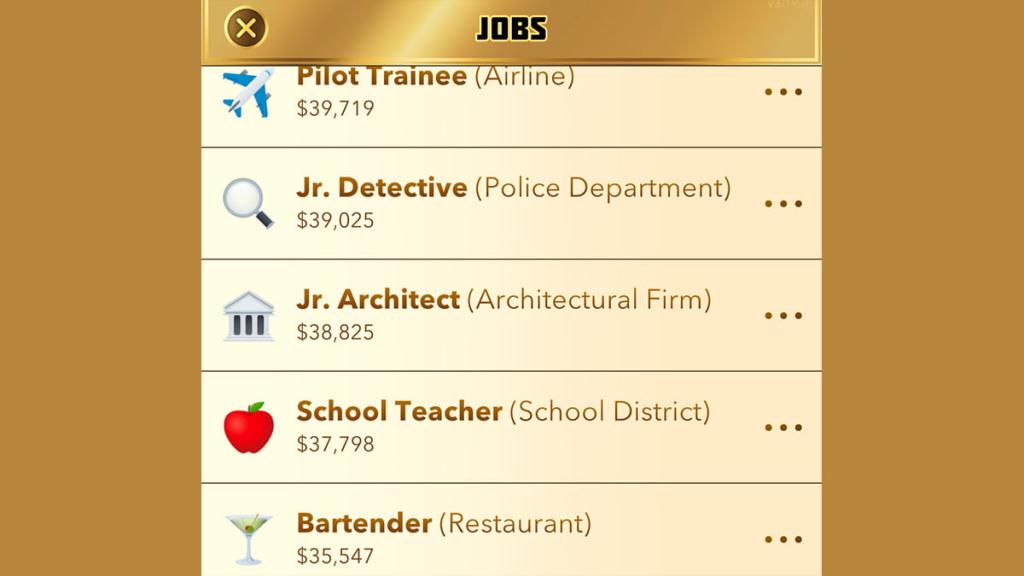Image resolution: width=1024 pixels, height=576 pixels.
Task: Close the Jobs screen
Action: click(245, 28)
